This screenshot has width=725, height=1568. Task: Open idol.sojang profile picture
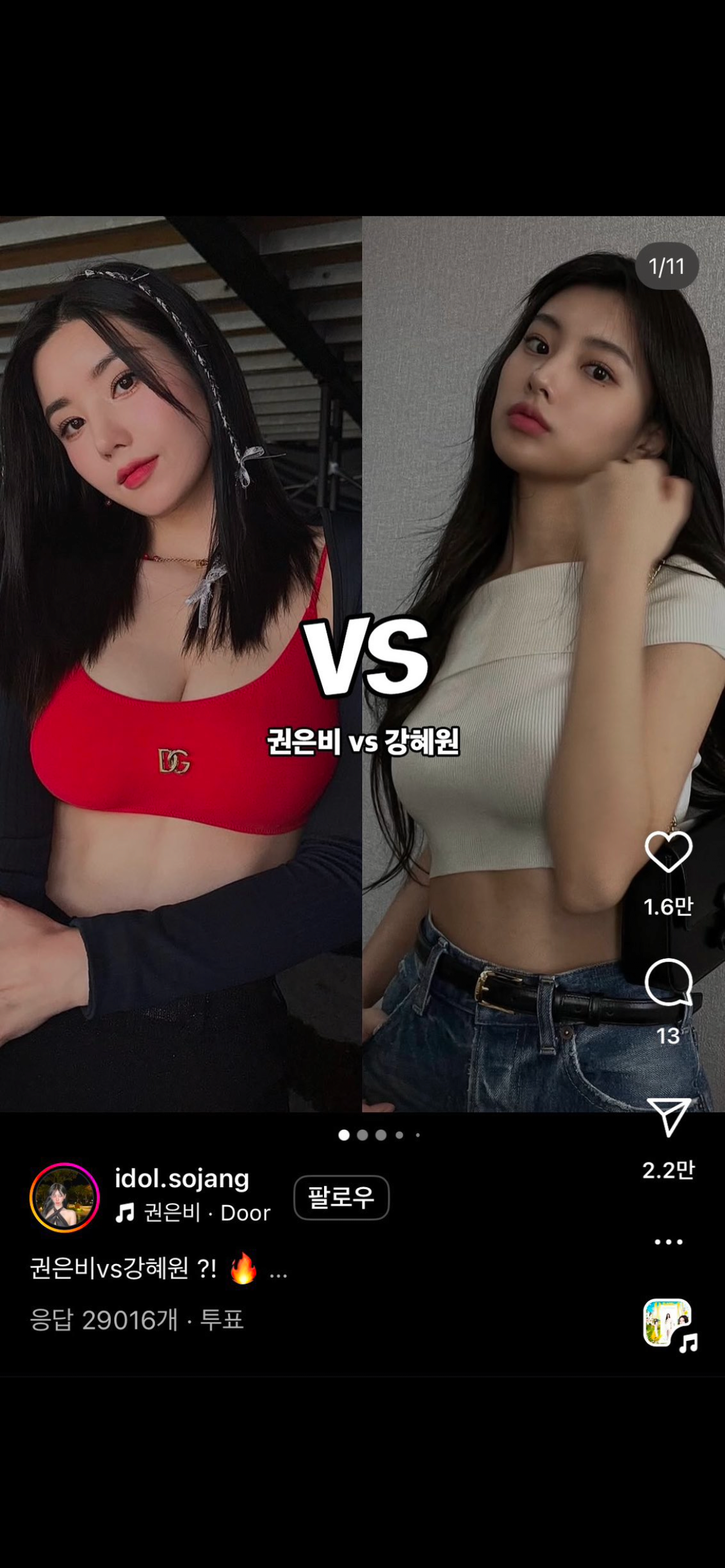click(x=64, y=1198)
